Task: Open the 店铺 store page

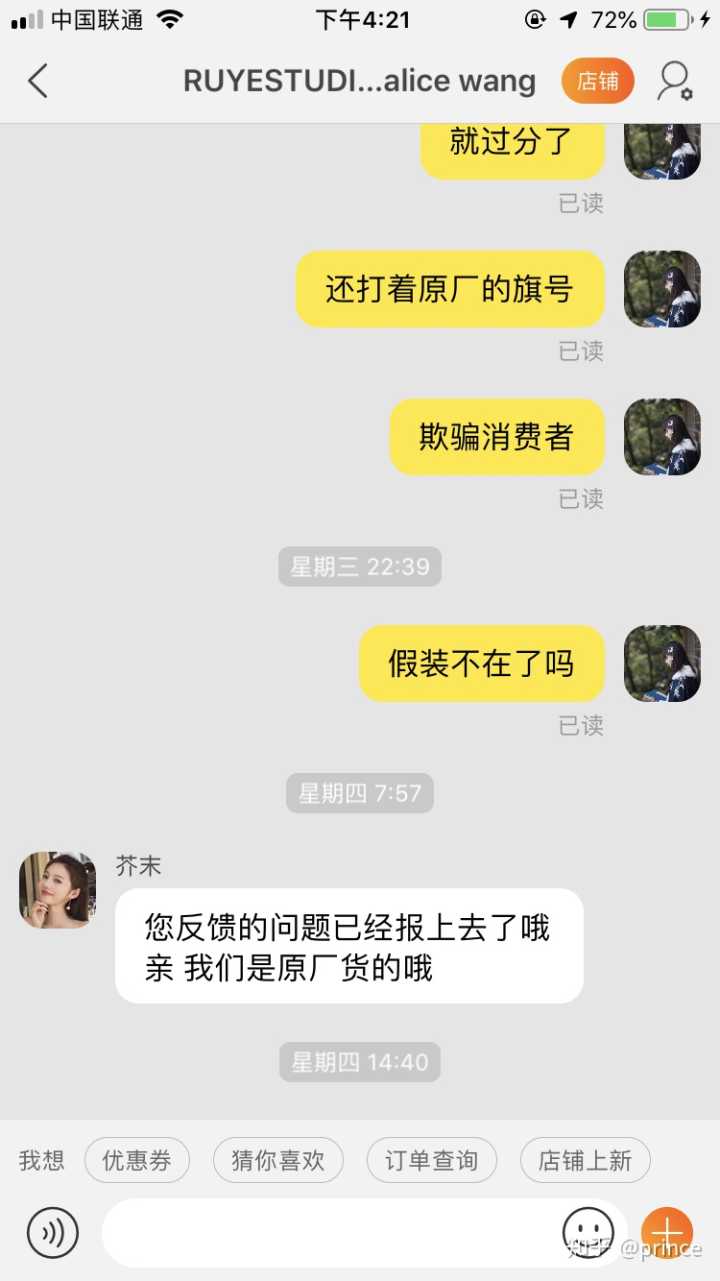Action: (598, 81)
